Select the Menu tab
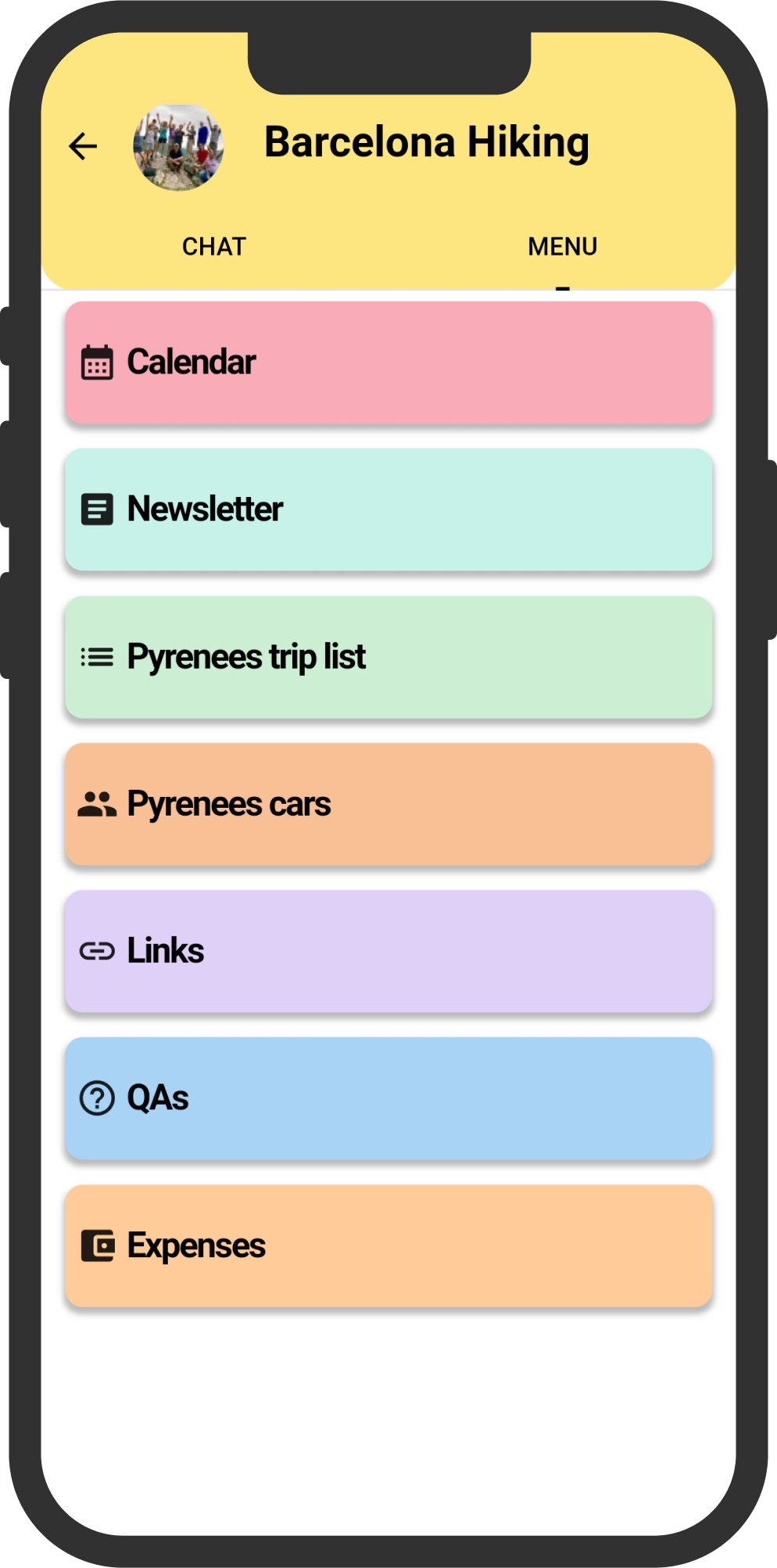Image resolution: width=777 pixels, height=1568 pixels. tap(562, 247)
